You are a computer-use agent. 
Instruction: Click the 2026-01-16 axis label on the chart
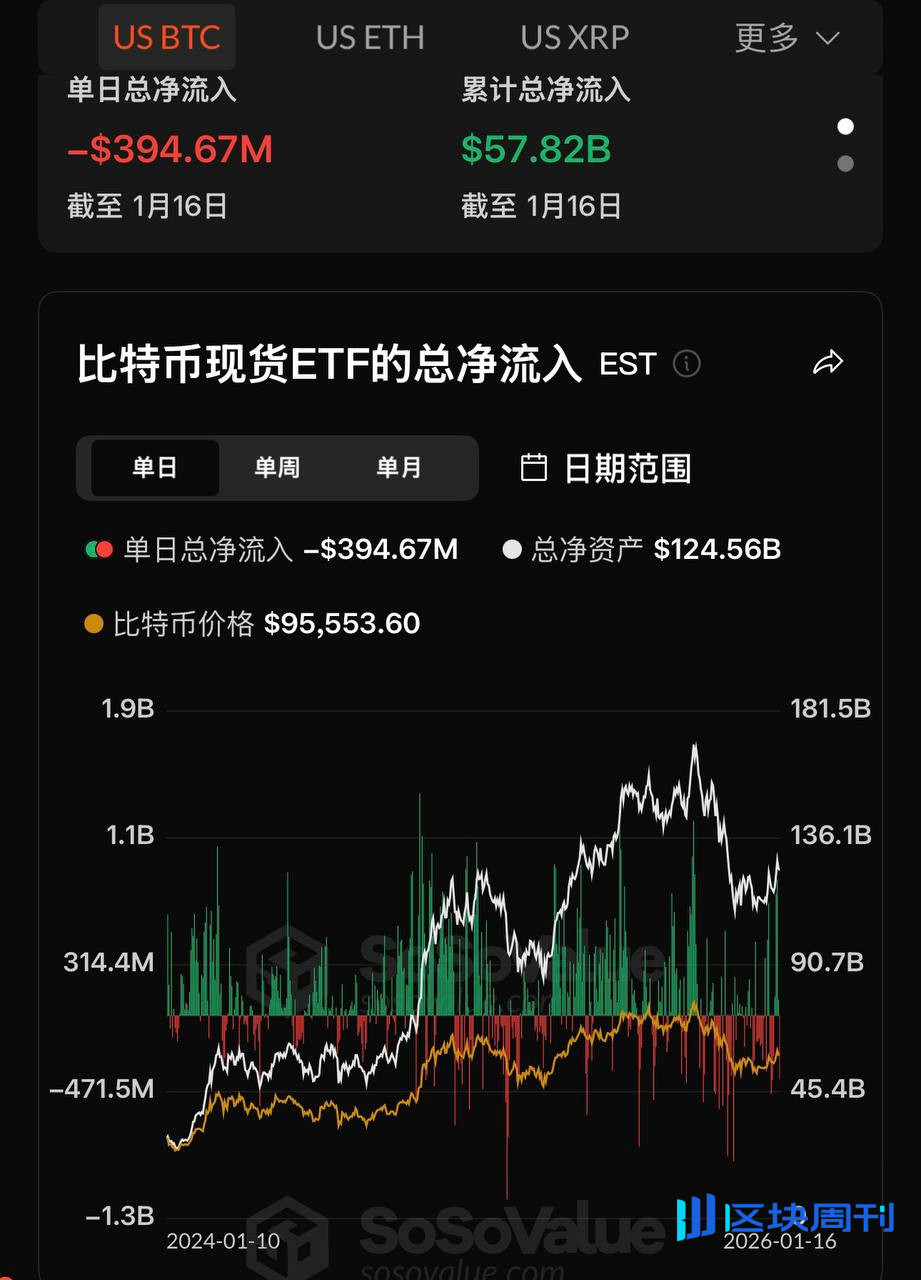780,1240
